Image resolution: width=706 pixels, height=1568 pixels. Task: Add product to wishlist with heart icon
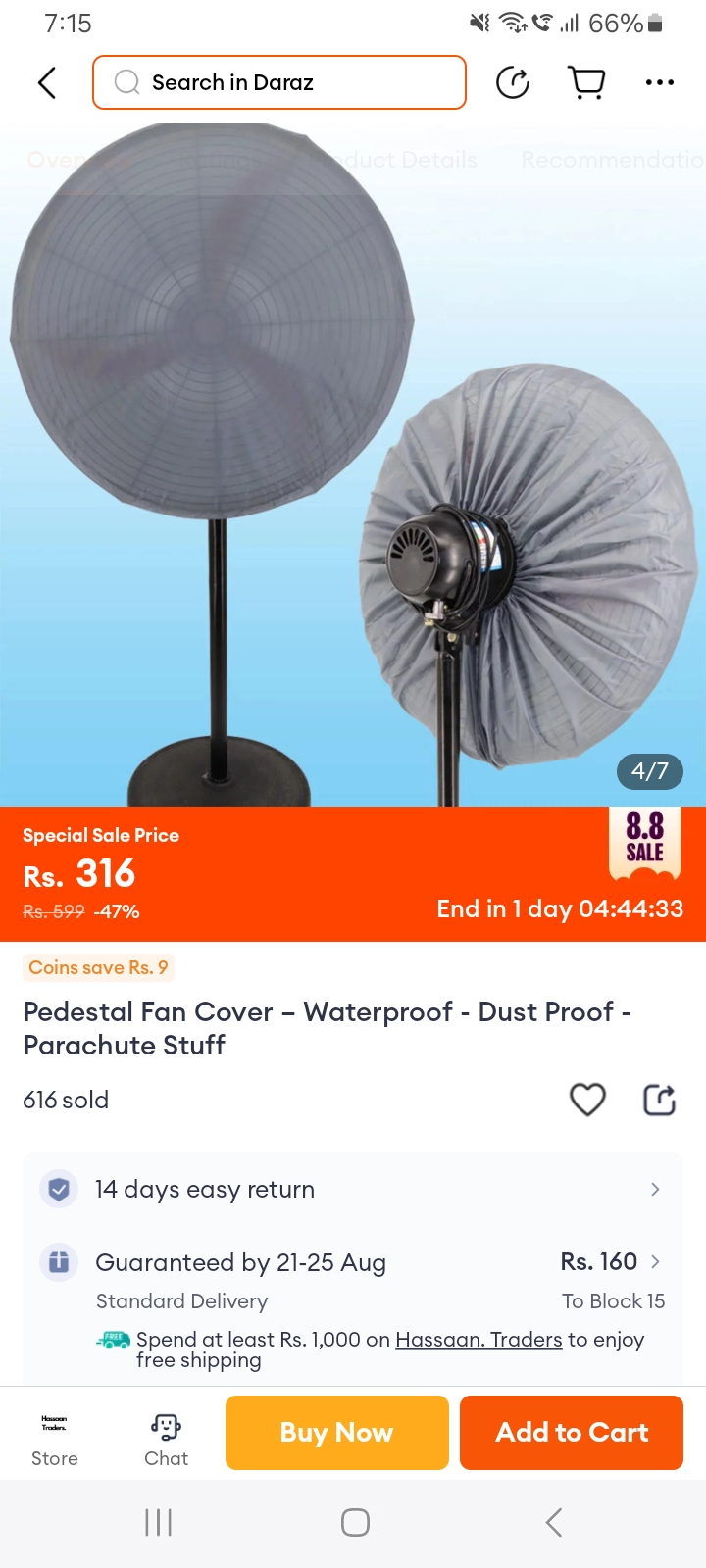[587, 1100]
